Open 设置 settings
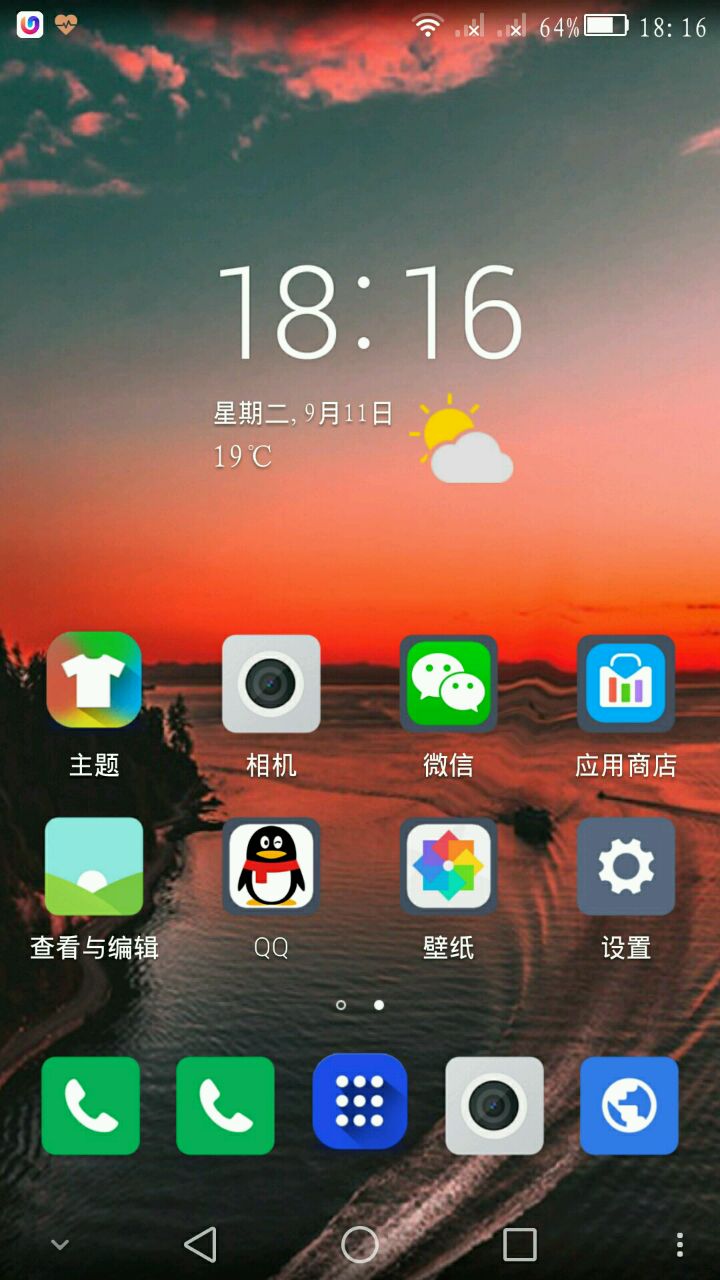The image size is (720, 1280). [x=625, y=866]
